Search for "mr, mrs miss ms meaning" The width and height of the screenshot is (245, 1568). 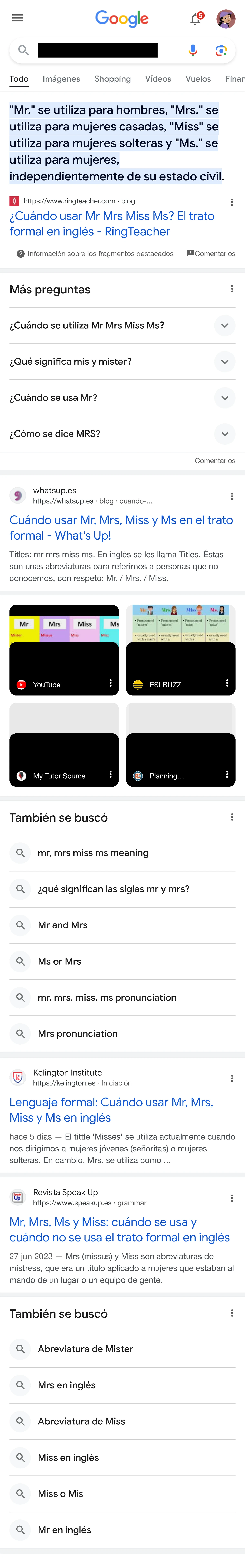click(93, 853)
